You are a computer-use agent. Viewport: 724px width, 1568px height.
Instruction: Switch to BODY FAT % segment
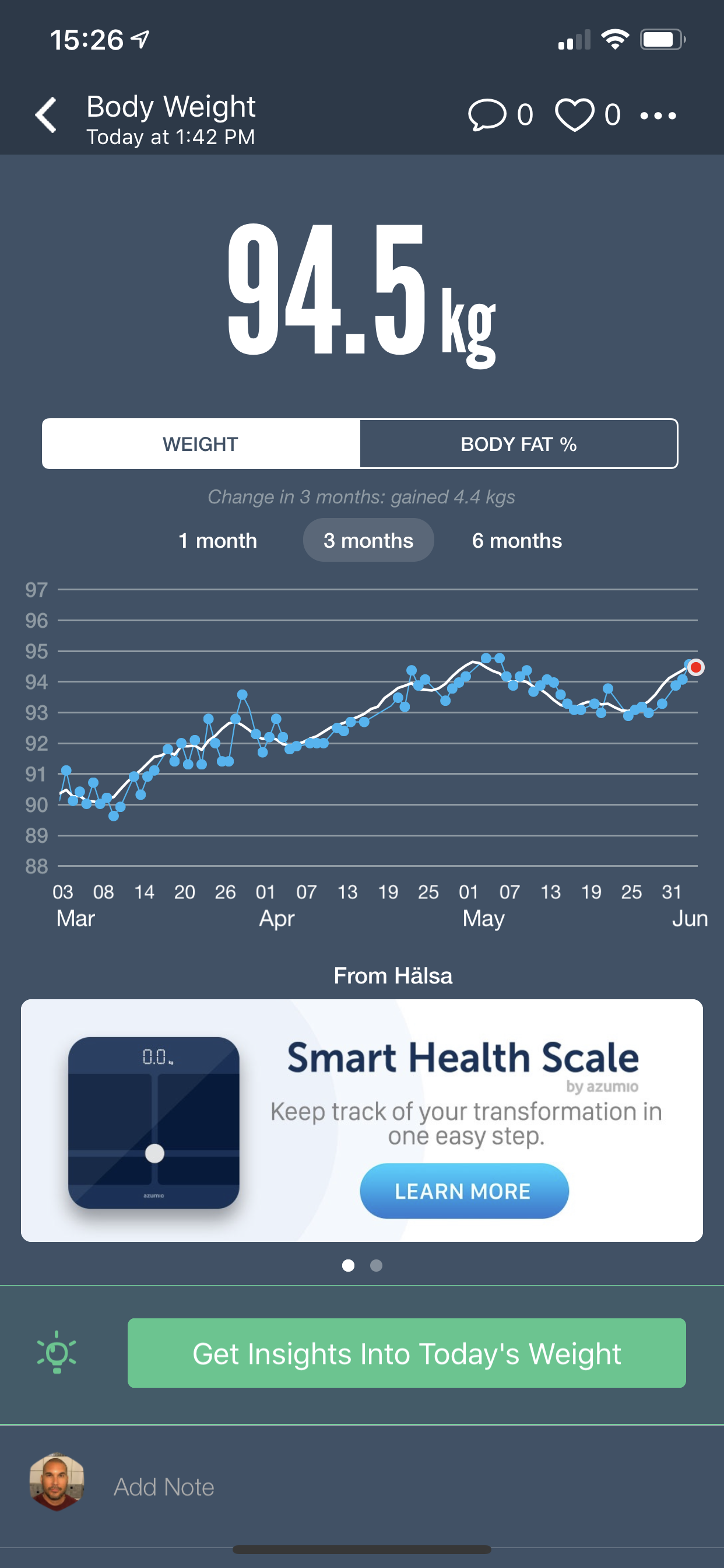[518, 444]
